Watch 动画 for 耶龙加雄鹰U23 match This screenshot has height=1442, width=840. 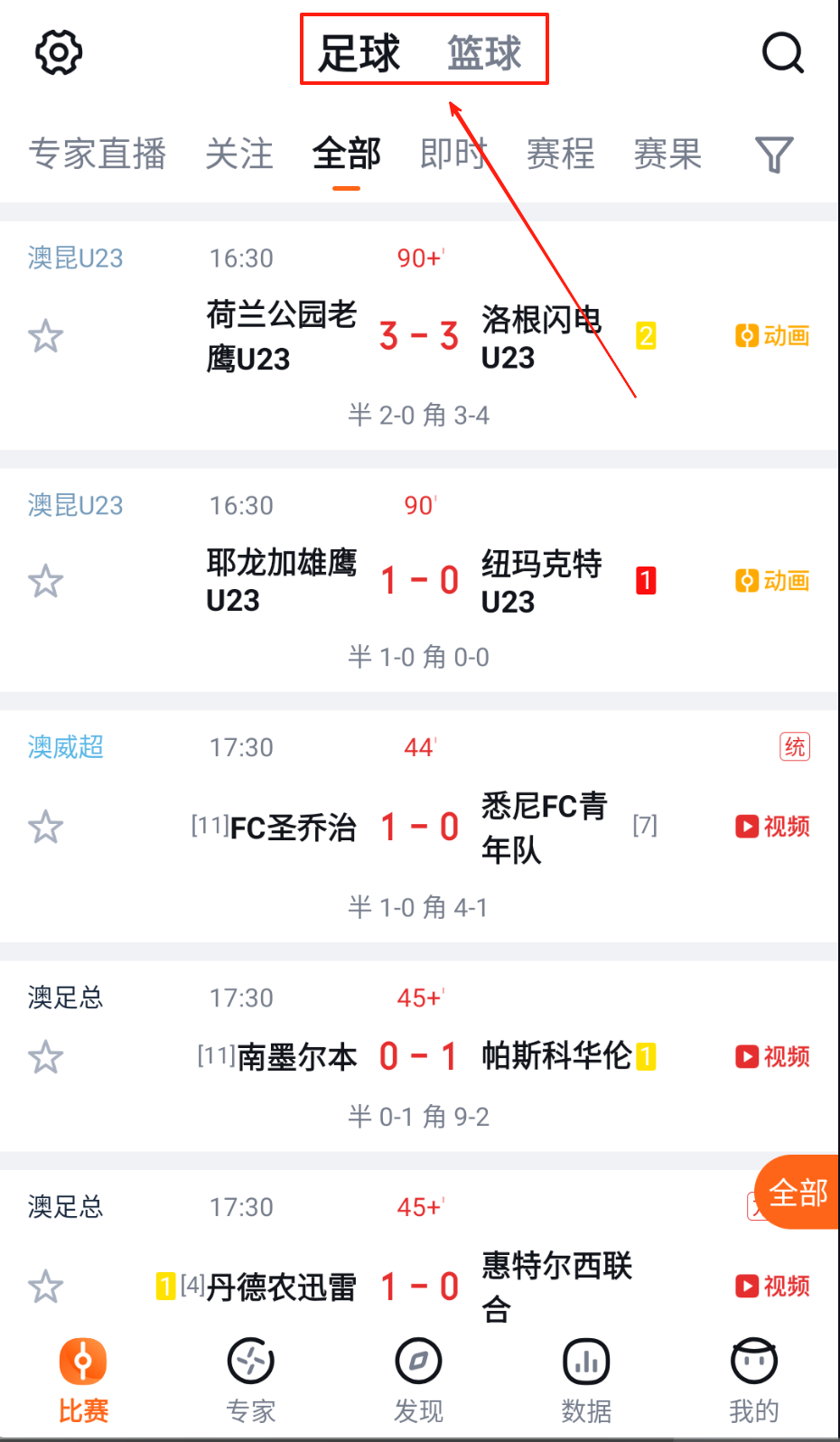pyautogui.click(x=773, y=581)
